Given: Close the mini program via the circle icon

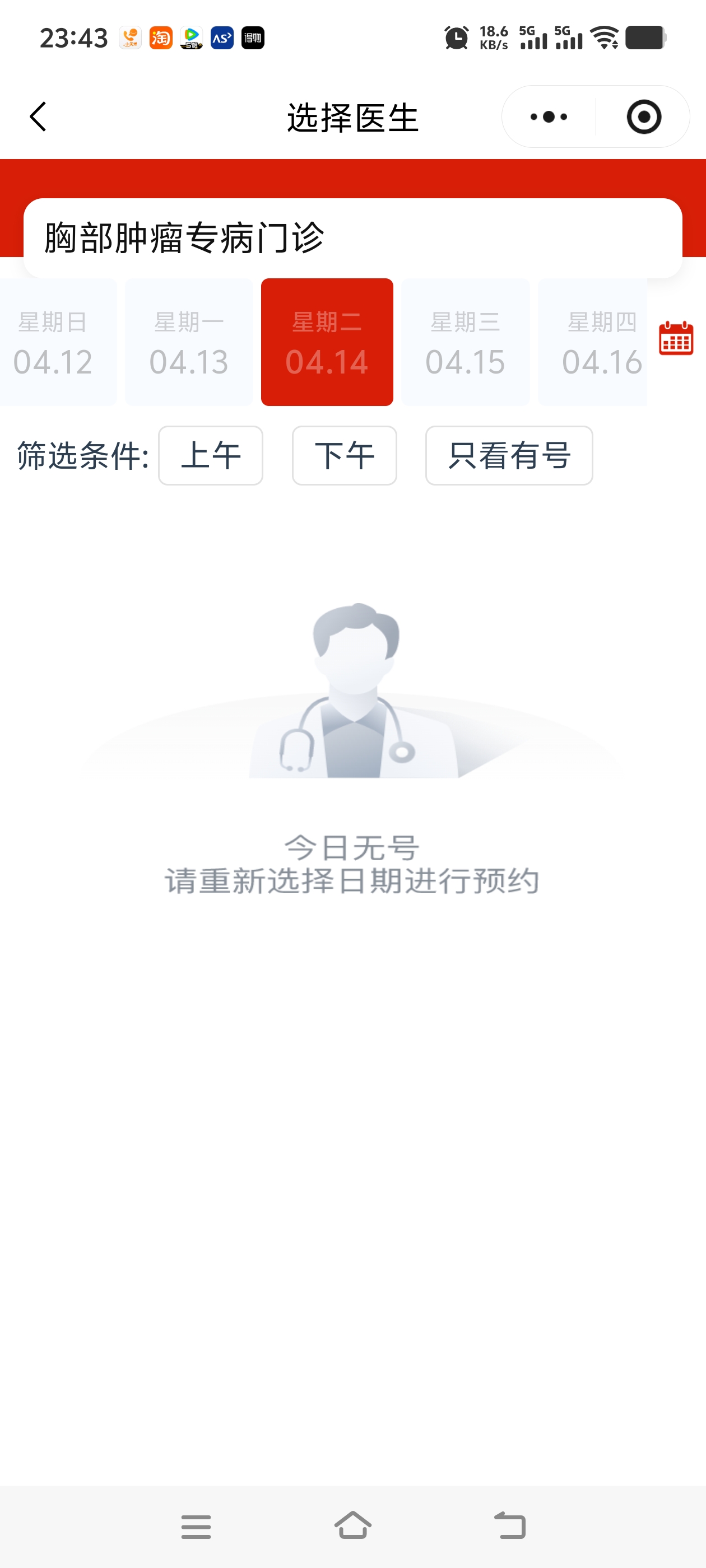Looking at the screenshot, I should coord(643,116).
